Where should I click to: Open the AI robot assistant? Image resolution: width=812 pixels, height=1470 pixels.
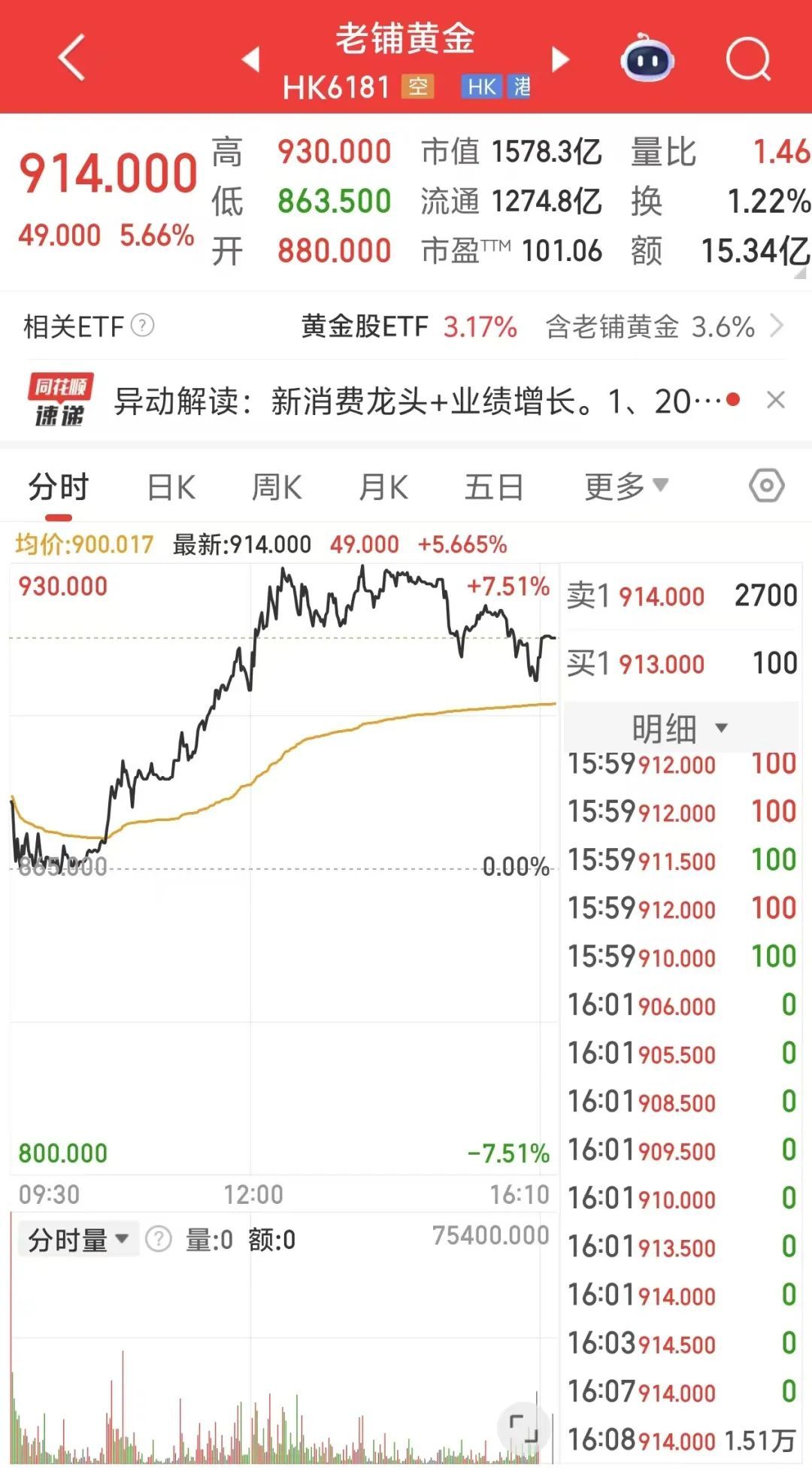pos(647,58)
